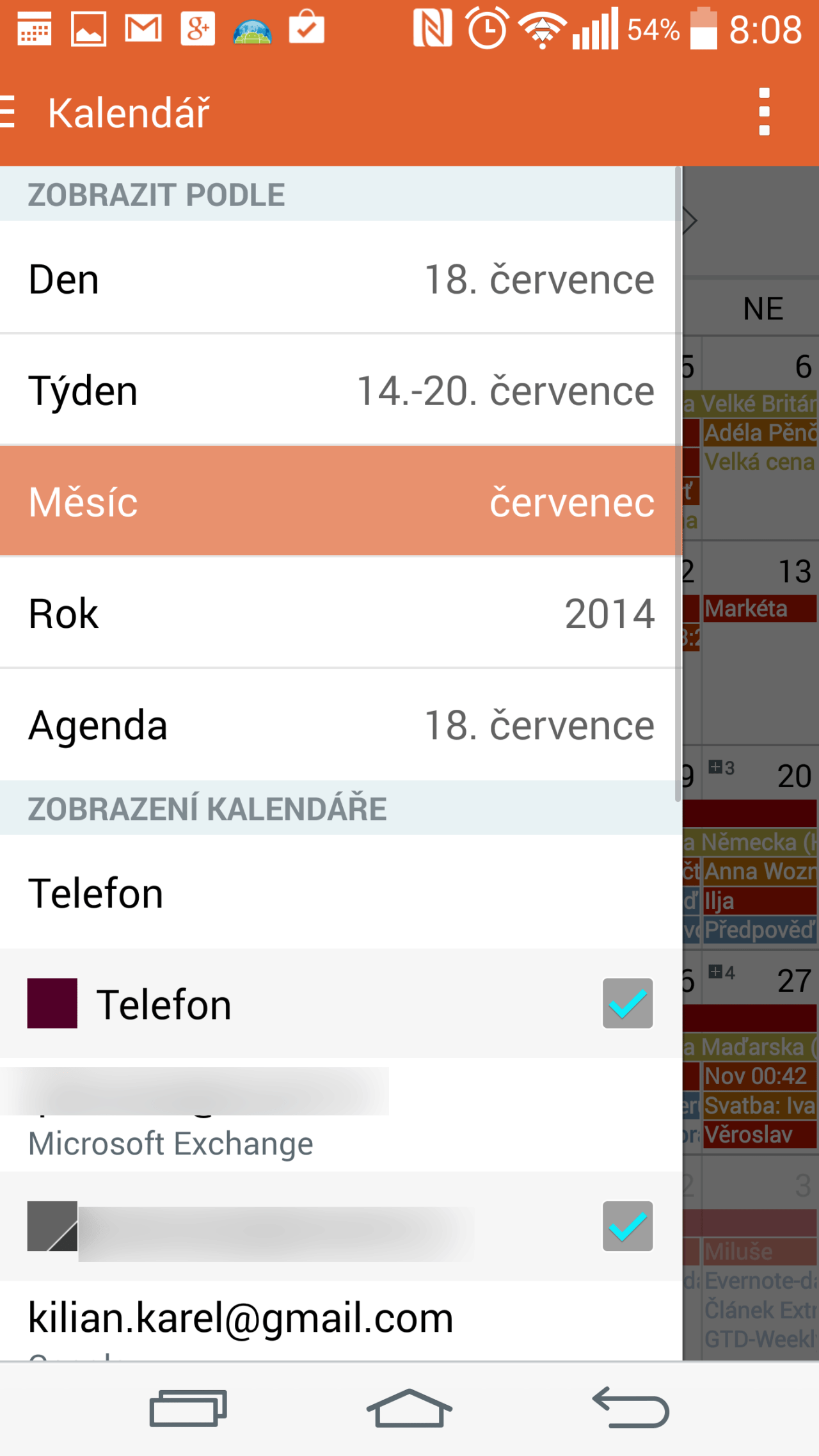Select Týden view 14.-20. července
The image size is (819, 1456).
pyautogui.click(x=339, y=390)
